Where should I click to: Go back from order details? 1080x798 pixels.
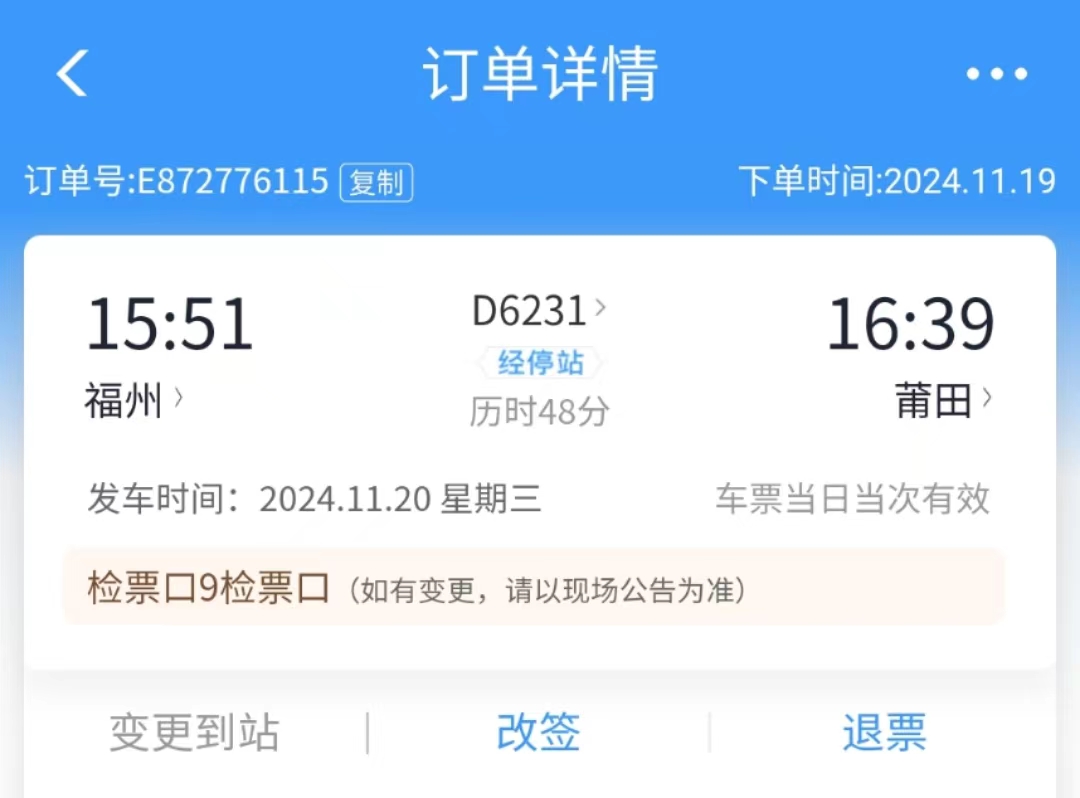click(x=72, y=73)
